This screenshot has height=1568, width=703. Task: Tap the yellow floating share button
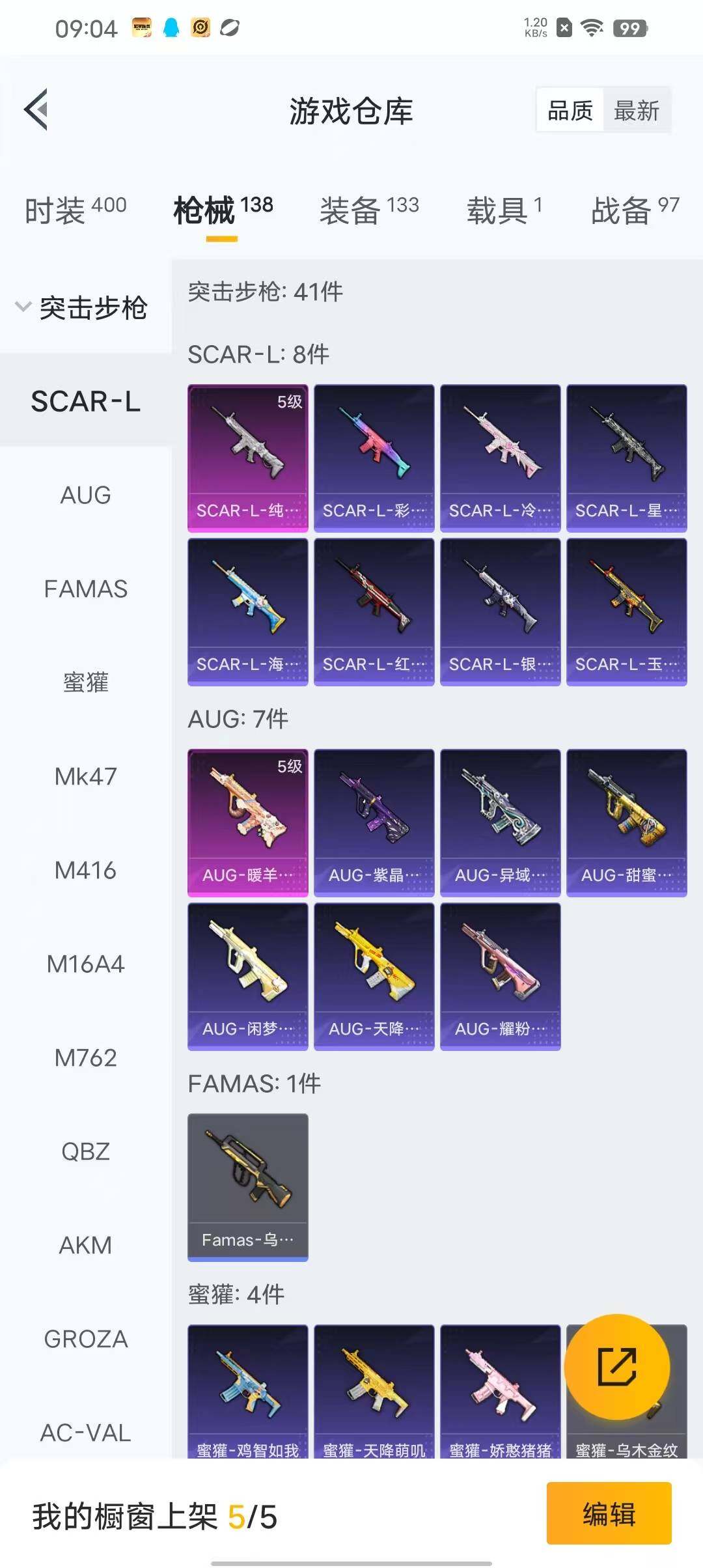tap(616, 1367)
